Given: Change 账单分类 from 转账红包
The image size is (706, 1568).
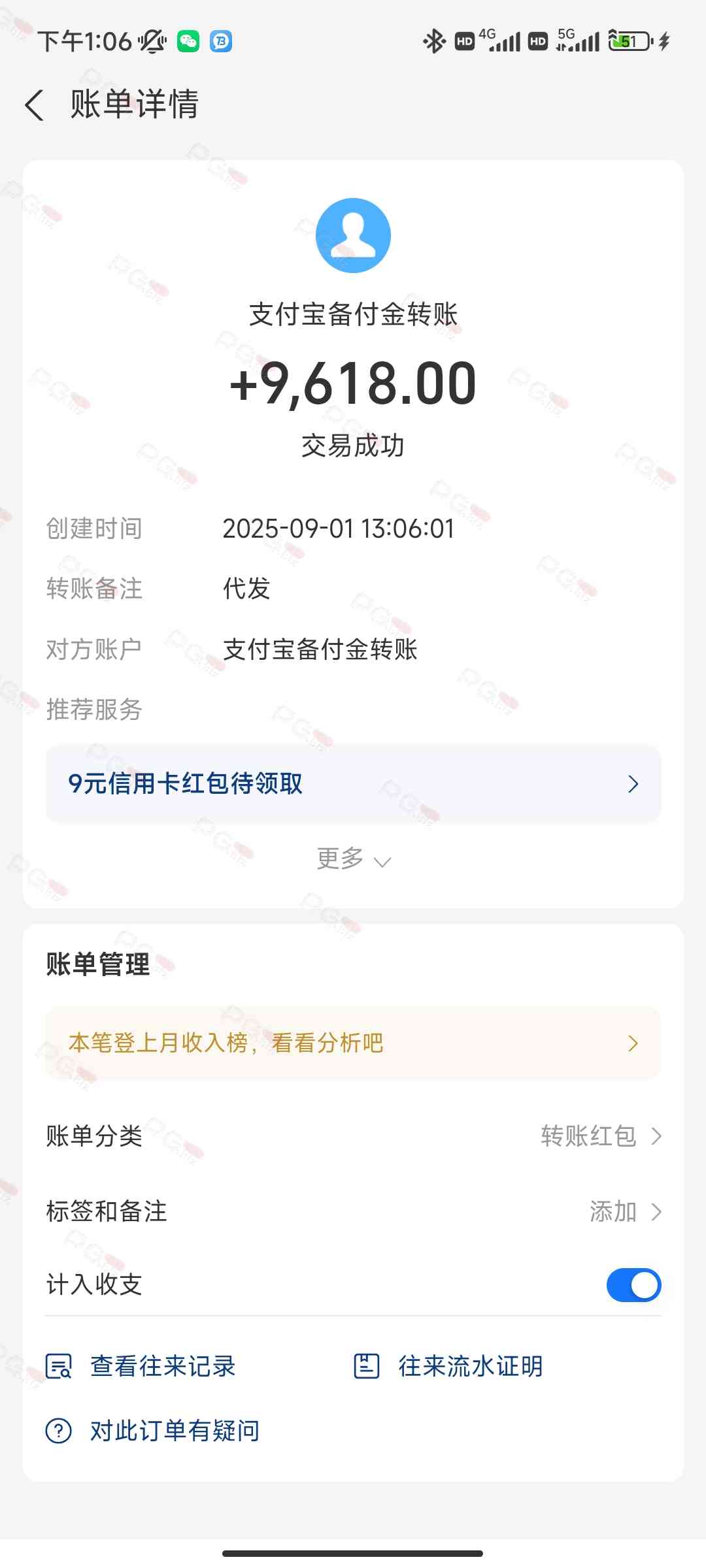Looking at the screenshot, I should [600, 1136].
